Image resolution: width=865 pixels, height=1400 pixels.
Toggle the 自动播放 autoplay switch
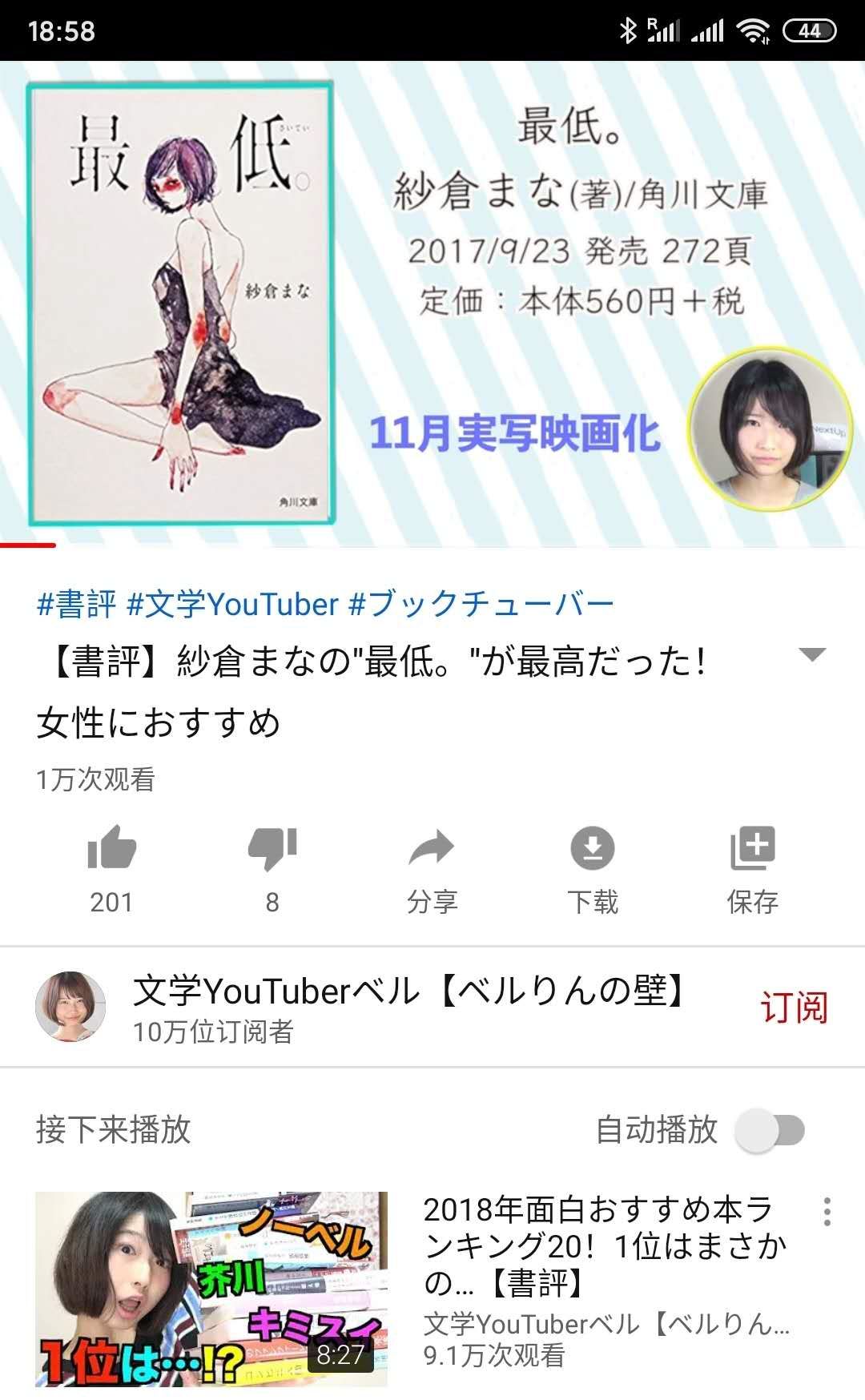tap(773, 1130)
